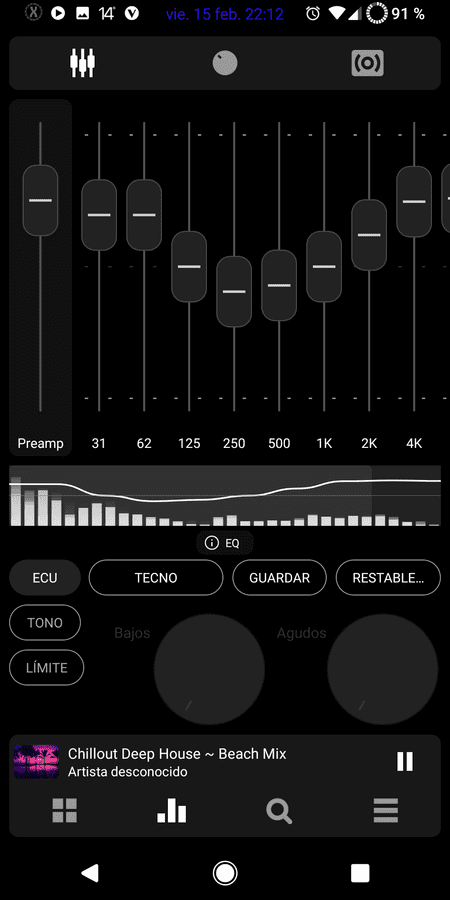The width and height of the screenshot is (450, 900).
Task: Open the EQ info button
Action: [x=224, y=543]
